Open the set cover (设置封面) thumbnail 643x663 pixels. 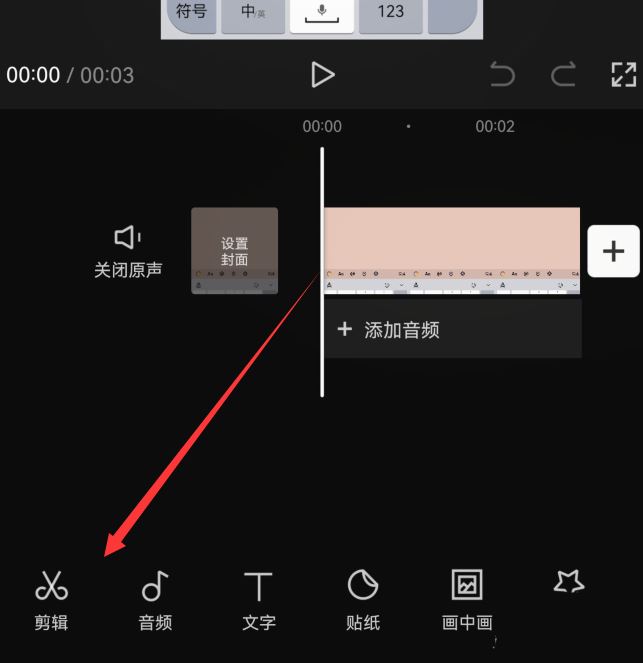point(234,251)
